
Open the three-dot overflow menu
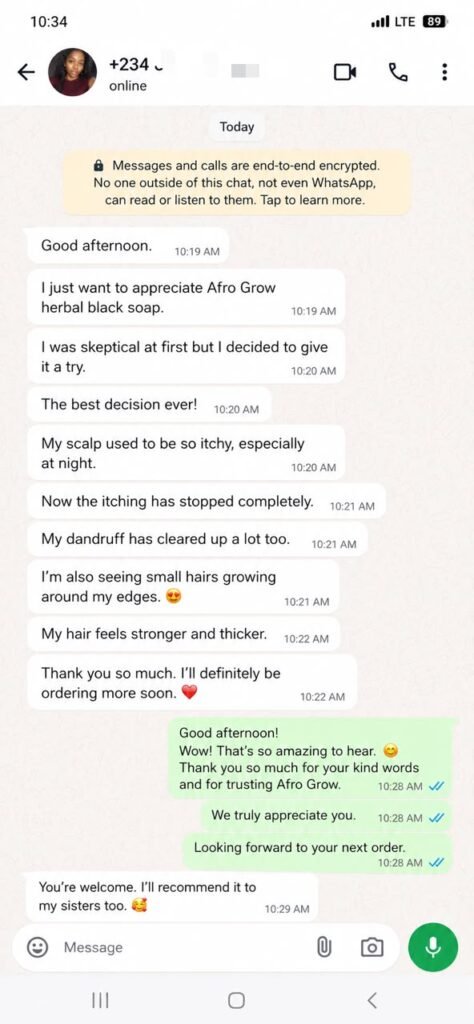[x=444, y=72]
